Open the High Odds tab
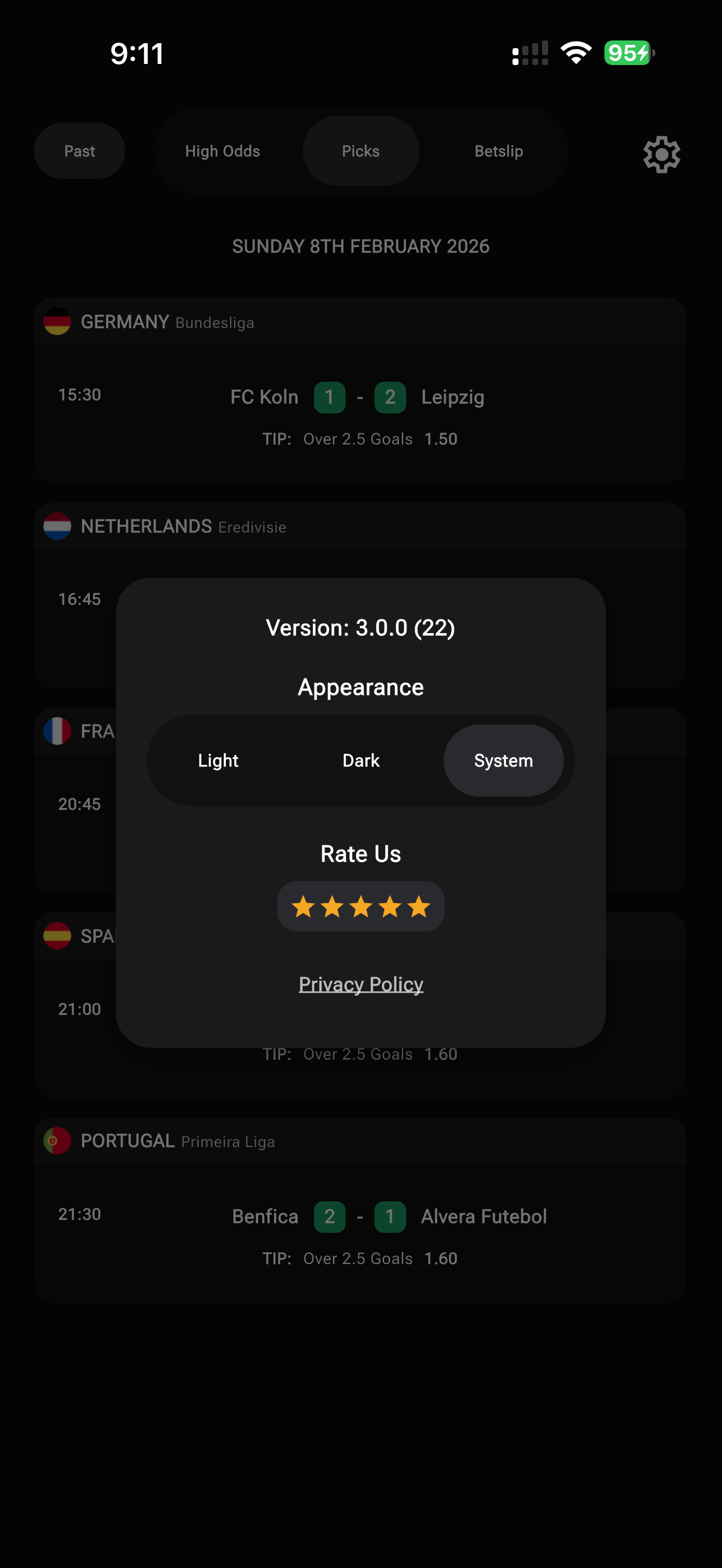The width and height of the screenshot is (722, 1568). click(222, 150)
